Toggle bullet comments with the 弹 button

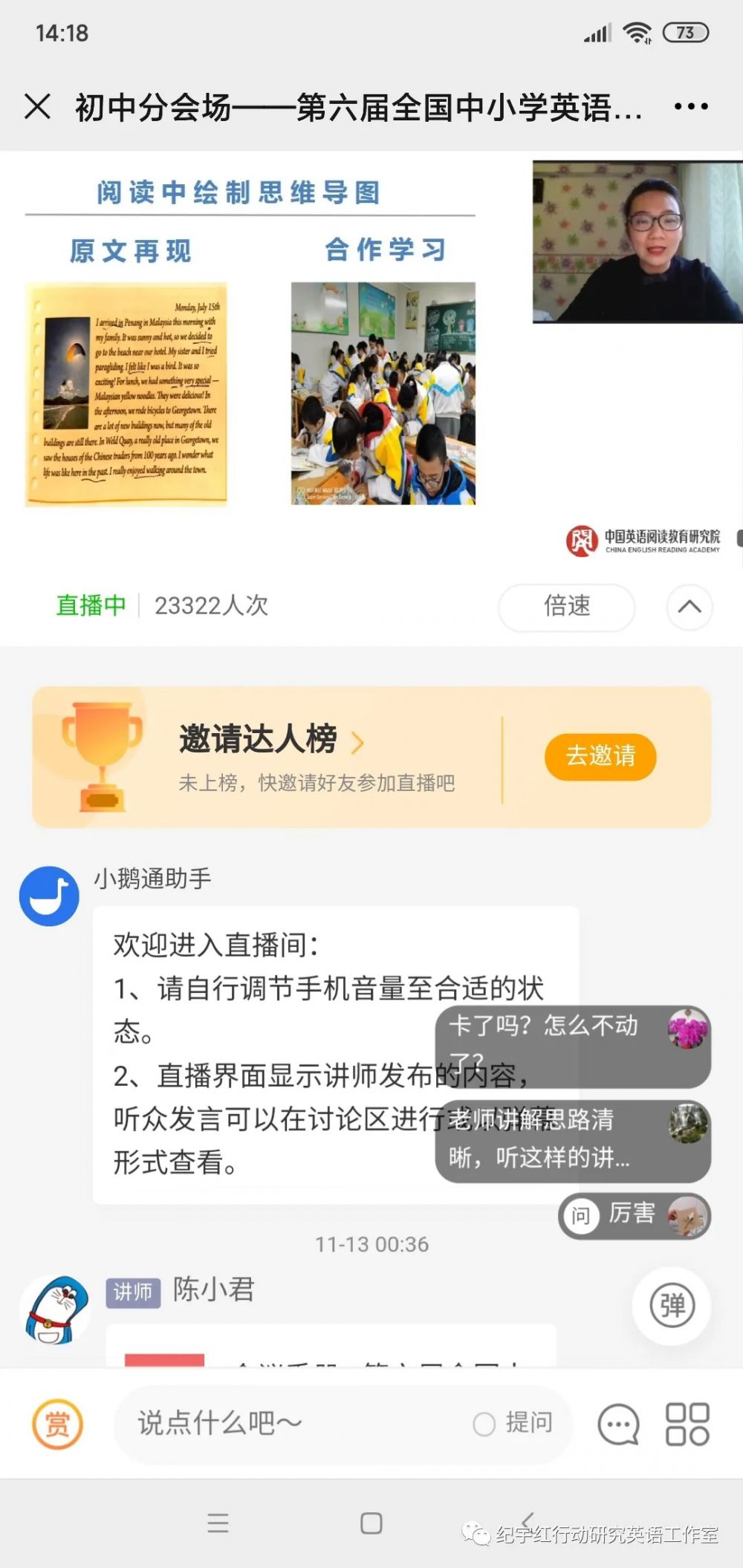pyautogui.click(x=672, y=1306)
